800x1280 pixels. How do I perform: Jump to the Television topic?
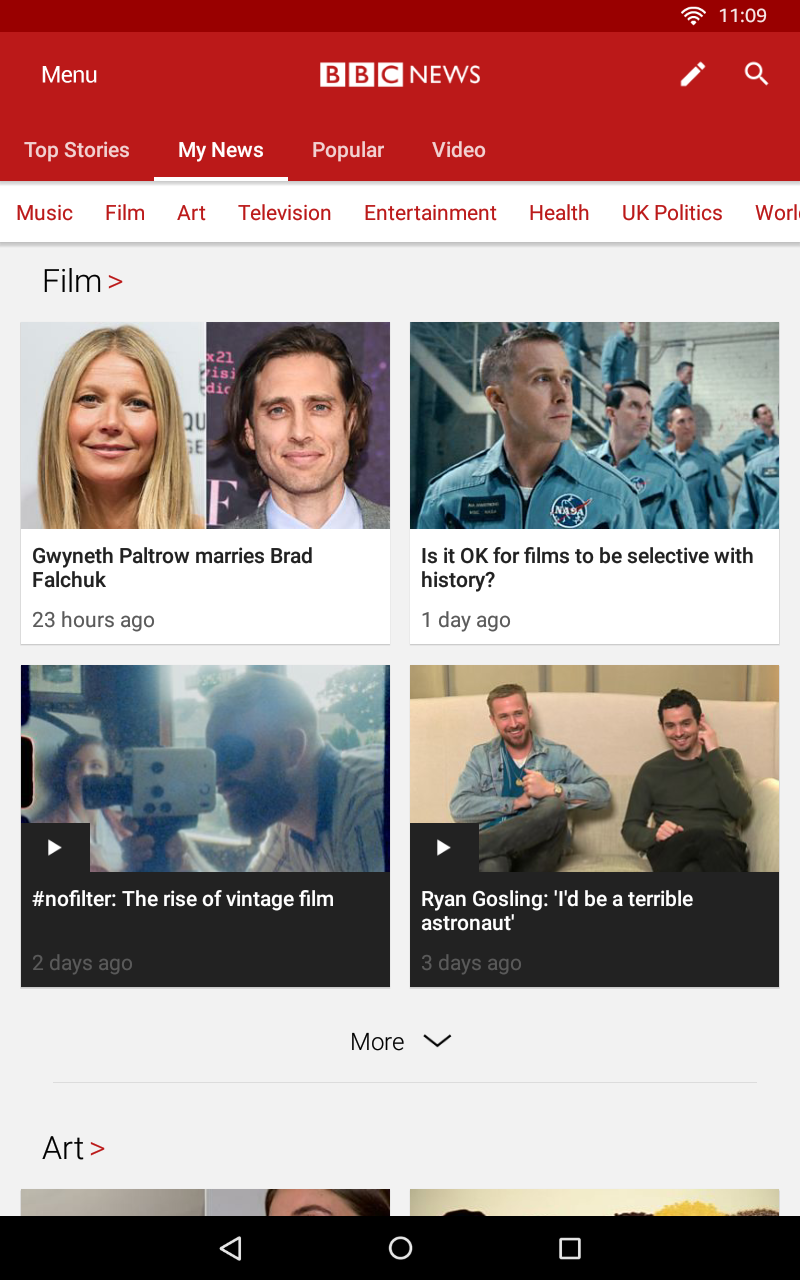pyautogui.click(x=284, y=213)
